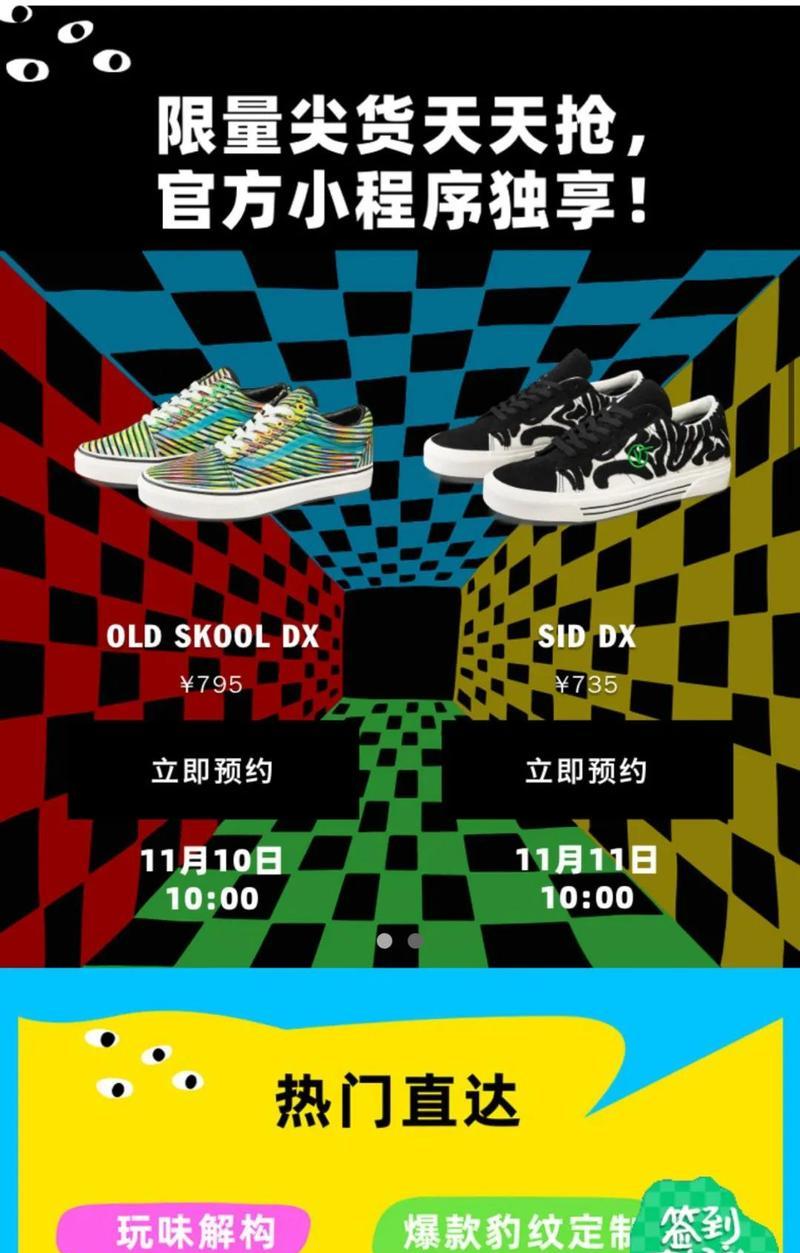The height and width of the screenshot is (1253, 800).
Task: Open the OLD SKOOL DX product image
Action: (x=224, y=445)
